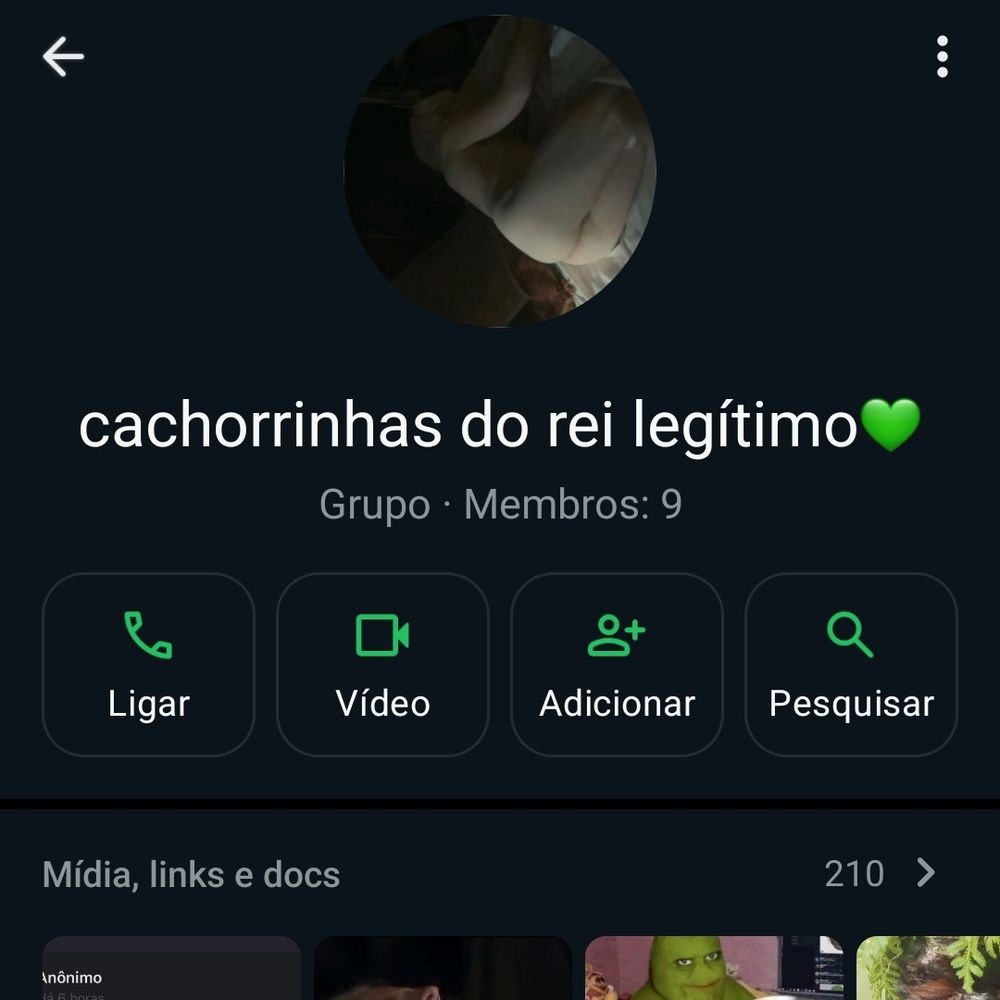
Task: Open the green-faced character media thumbnail
Action: [713, 968]
